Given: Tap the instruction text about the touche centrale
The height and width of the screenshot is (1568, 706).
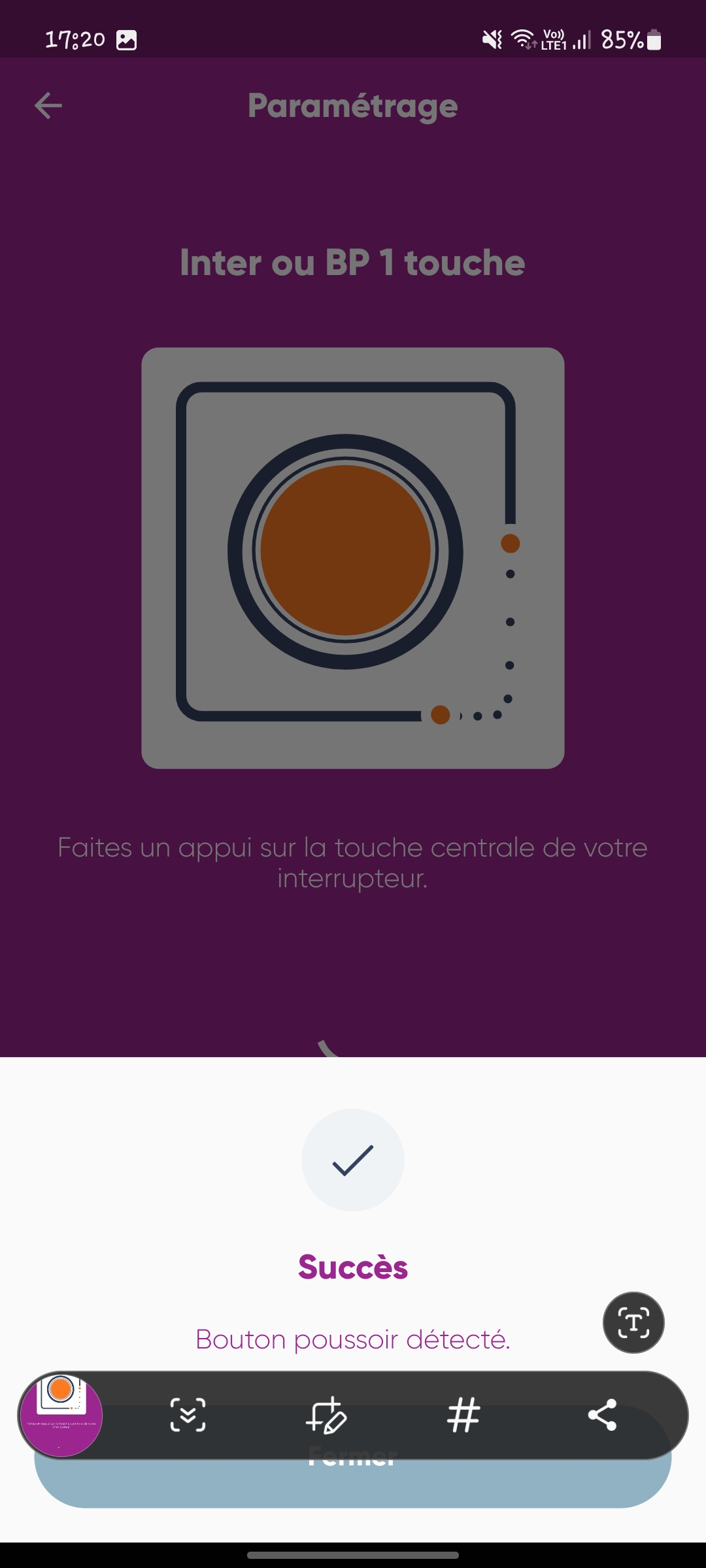Looking at the screenshot, I should point(353,862).
